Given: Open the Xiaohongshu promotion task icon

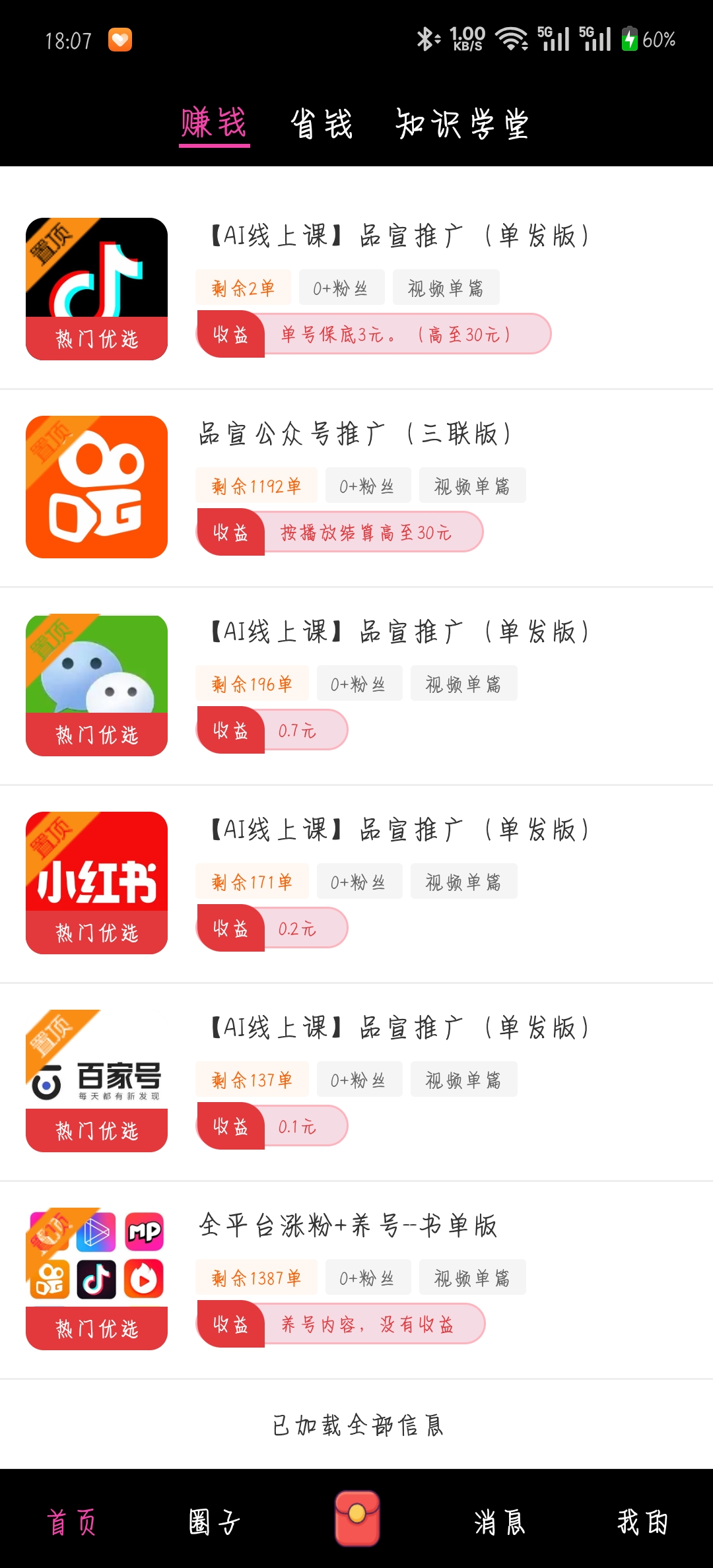Looking at the screenshot, I should pos(96,880).
